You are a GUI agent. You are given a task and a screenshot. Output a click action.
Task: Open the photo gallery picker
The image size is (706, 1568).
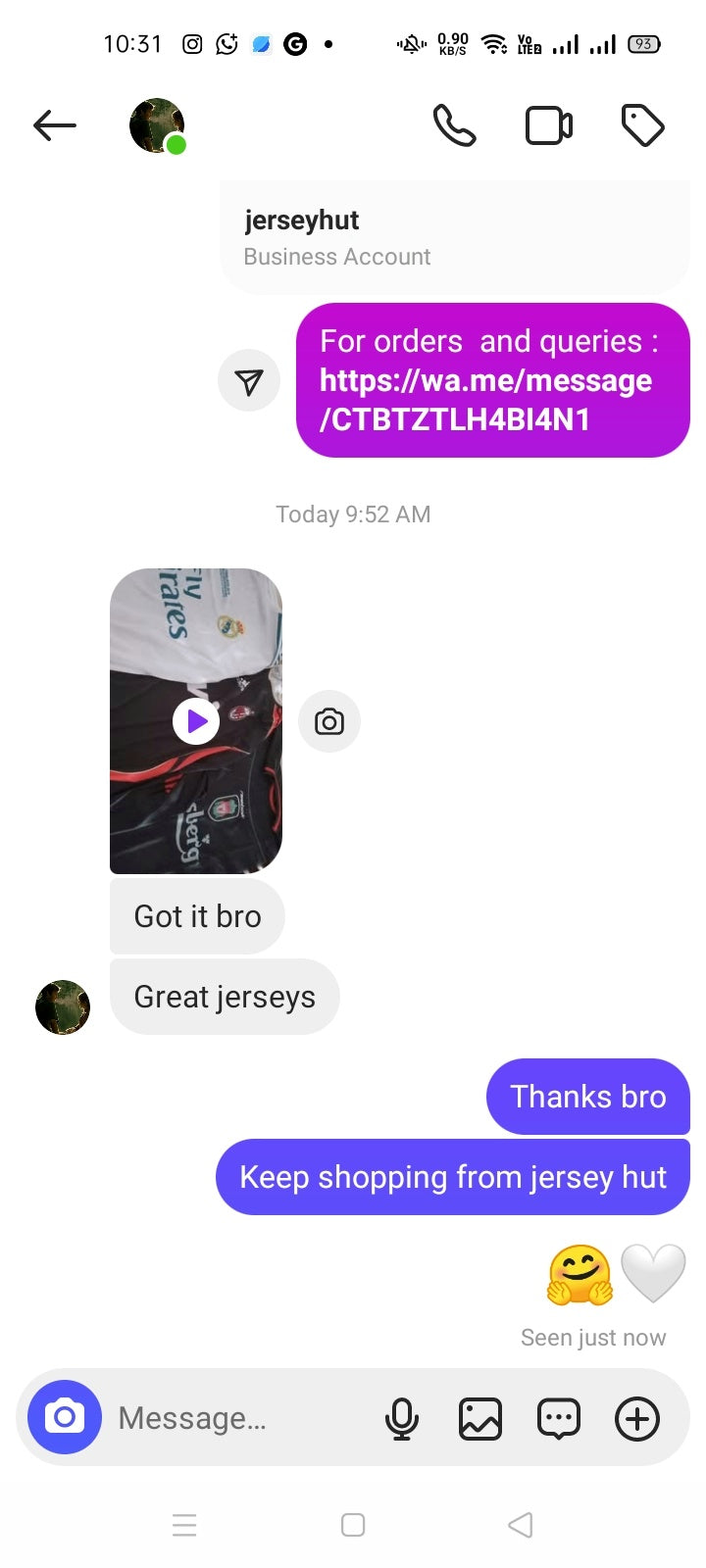pos(480,1418)
